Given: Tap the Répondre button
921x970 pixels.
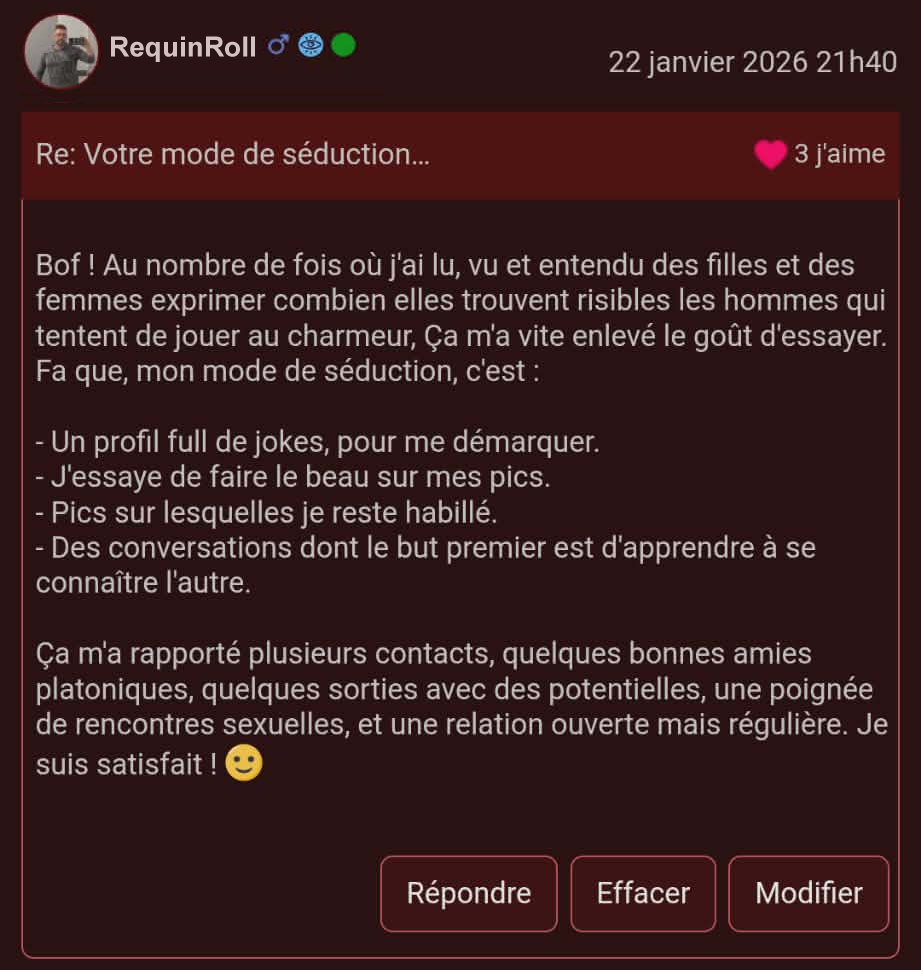Looking at the screenshot, I should [468, 893].
